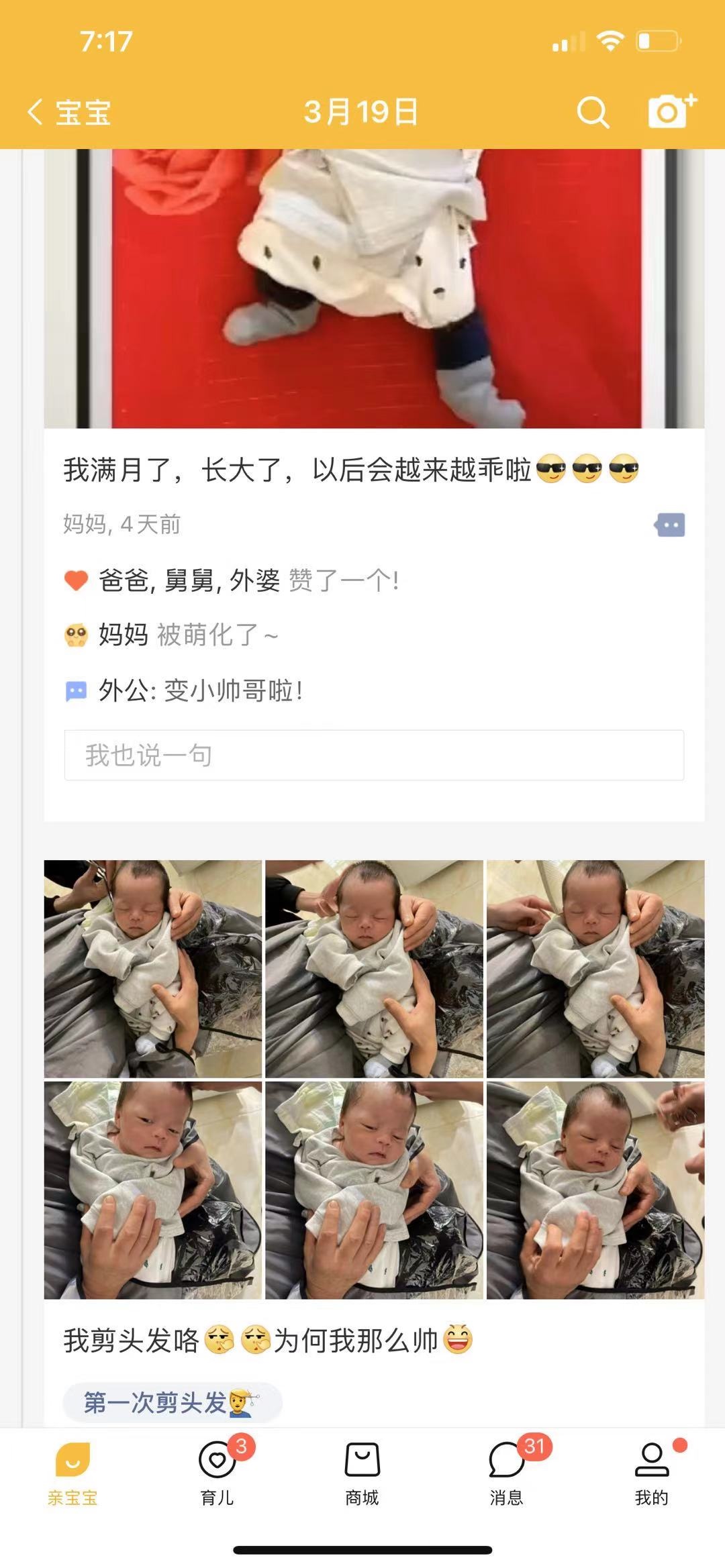Tap the 我也说一句 comment field

point(374,755)
